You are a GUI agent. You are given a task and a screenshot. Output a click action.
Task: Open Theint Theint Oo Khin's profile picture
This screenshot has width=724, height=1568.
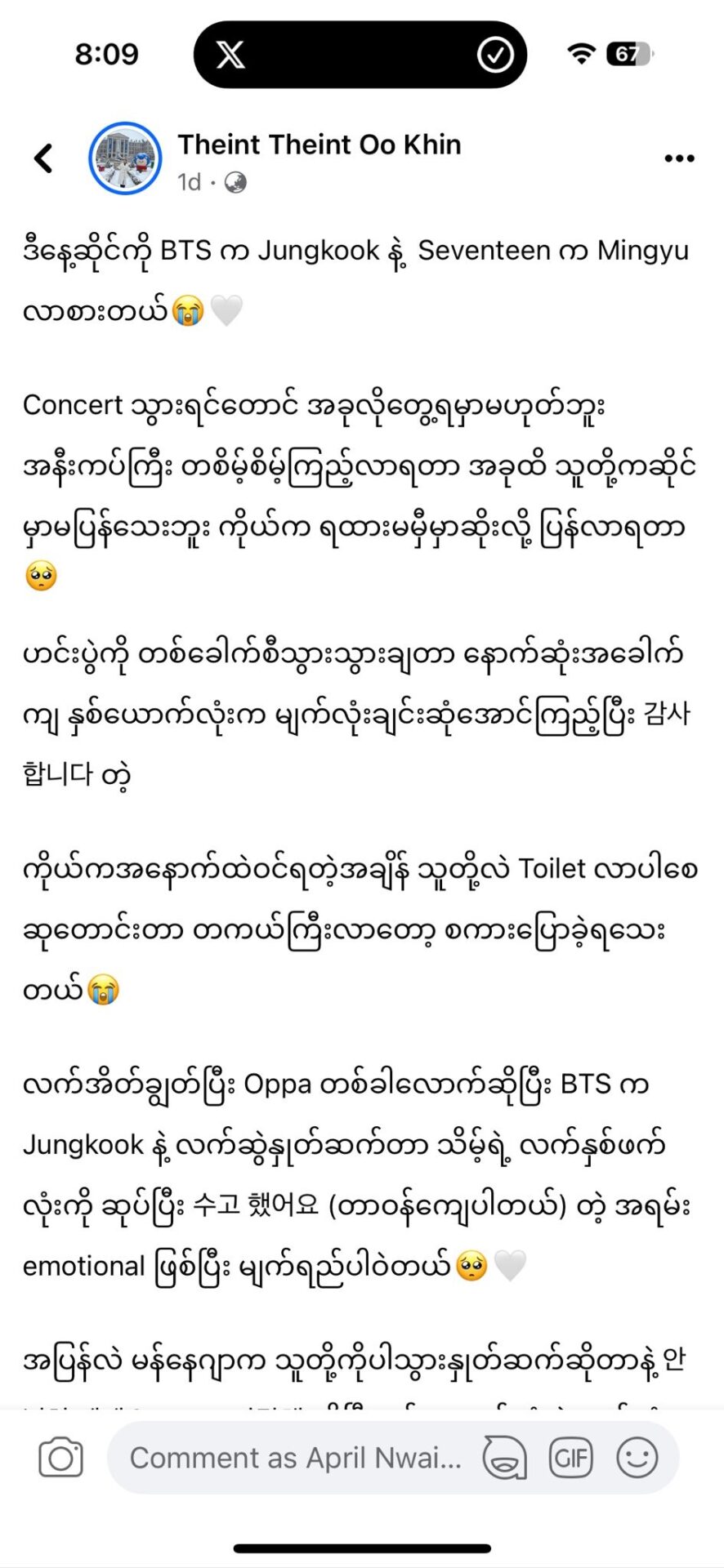[125, 158]
